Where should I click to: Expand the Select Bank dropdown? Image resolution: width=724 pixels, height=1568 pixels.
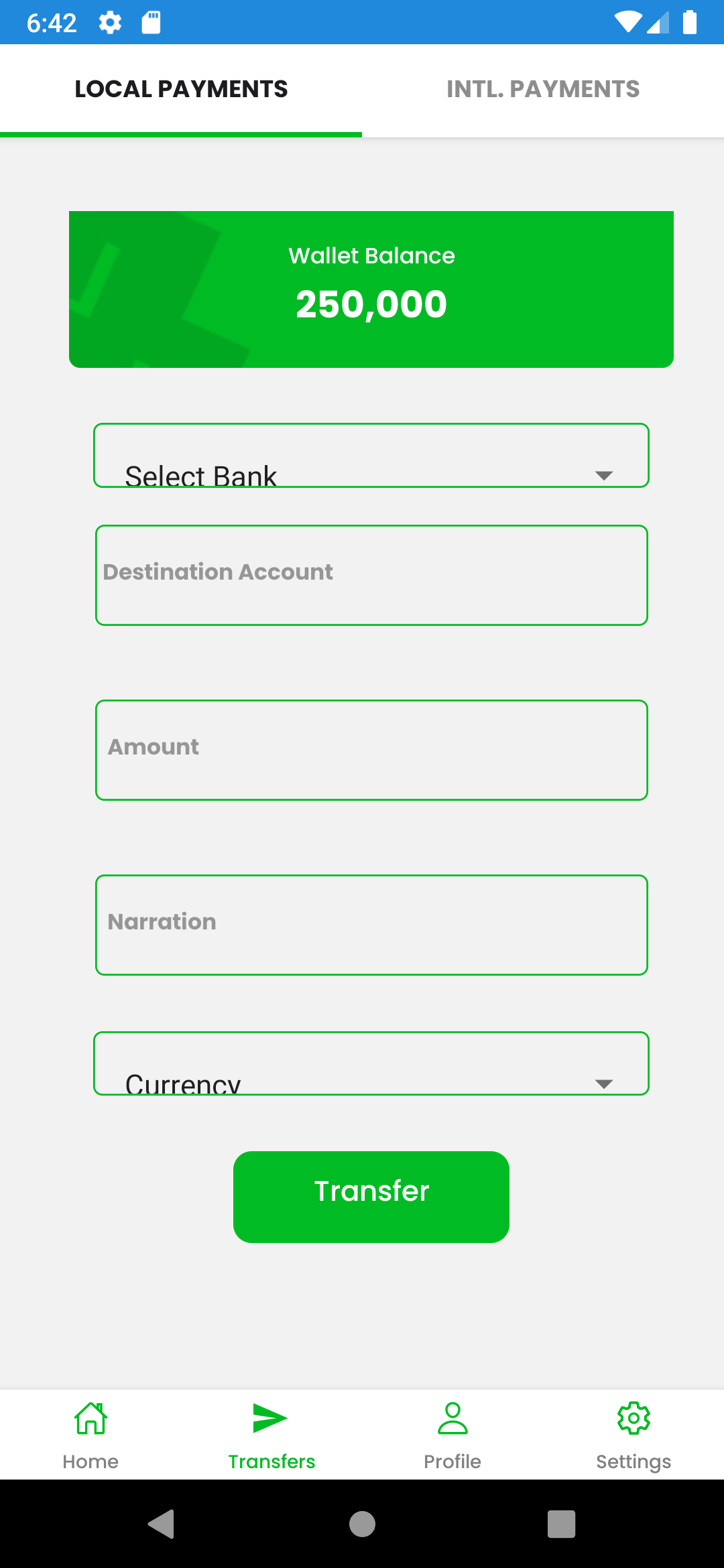[x=371, y=456]
